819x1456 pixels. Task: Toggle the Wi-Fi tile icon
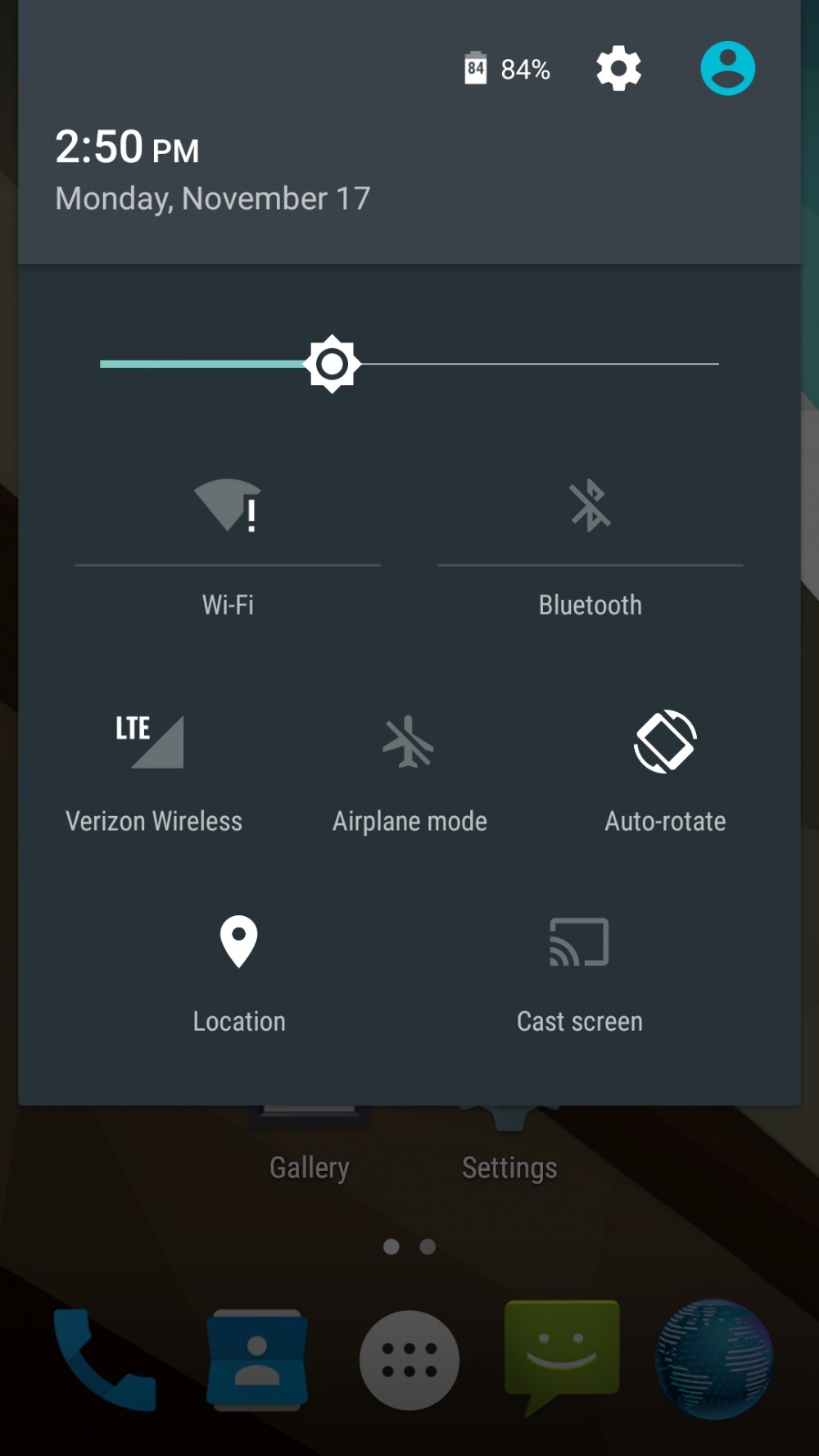(x=228, y=506)
